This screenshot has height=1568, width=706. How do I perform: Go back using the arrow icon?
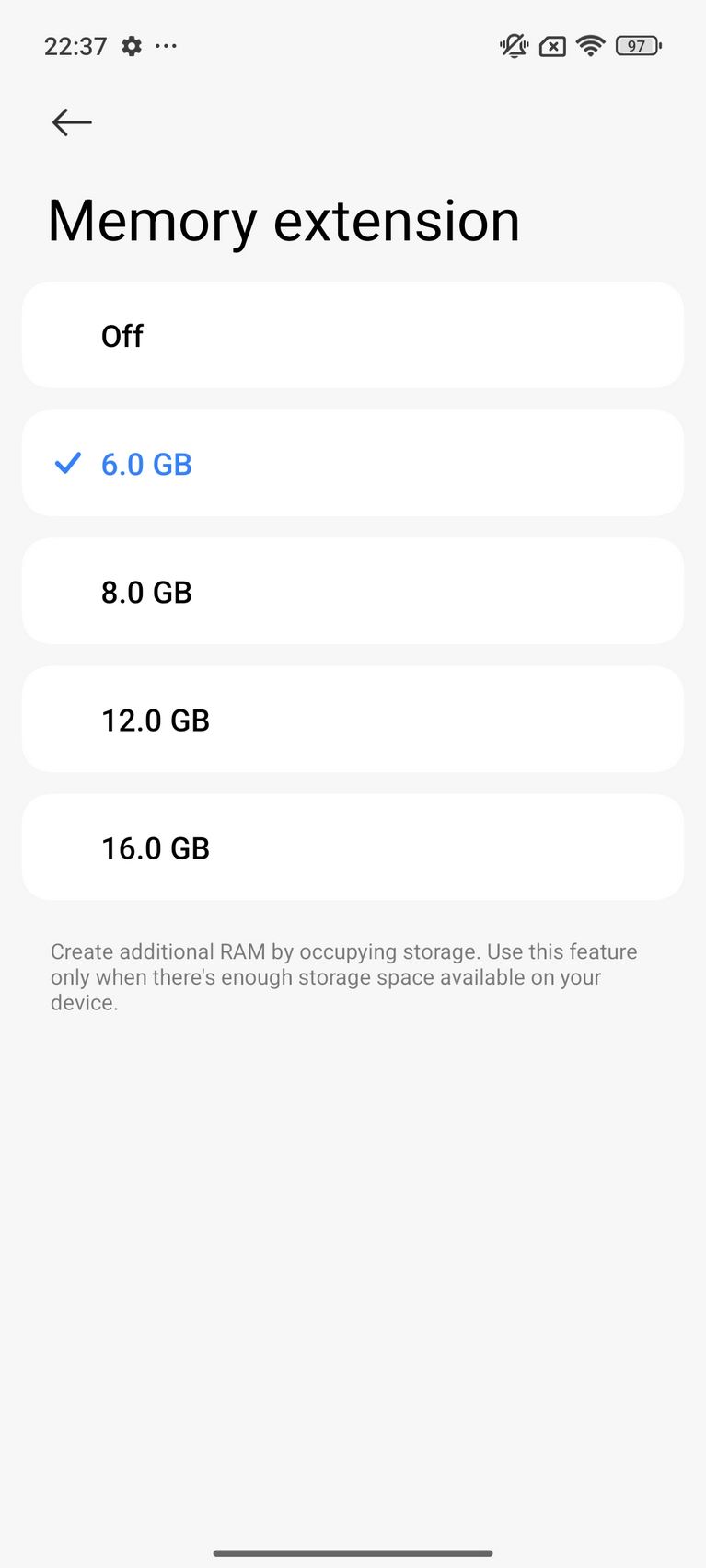72,121
